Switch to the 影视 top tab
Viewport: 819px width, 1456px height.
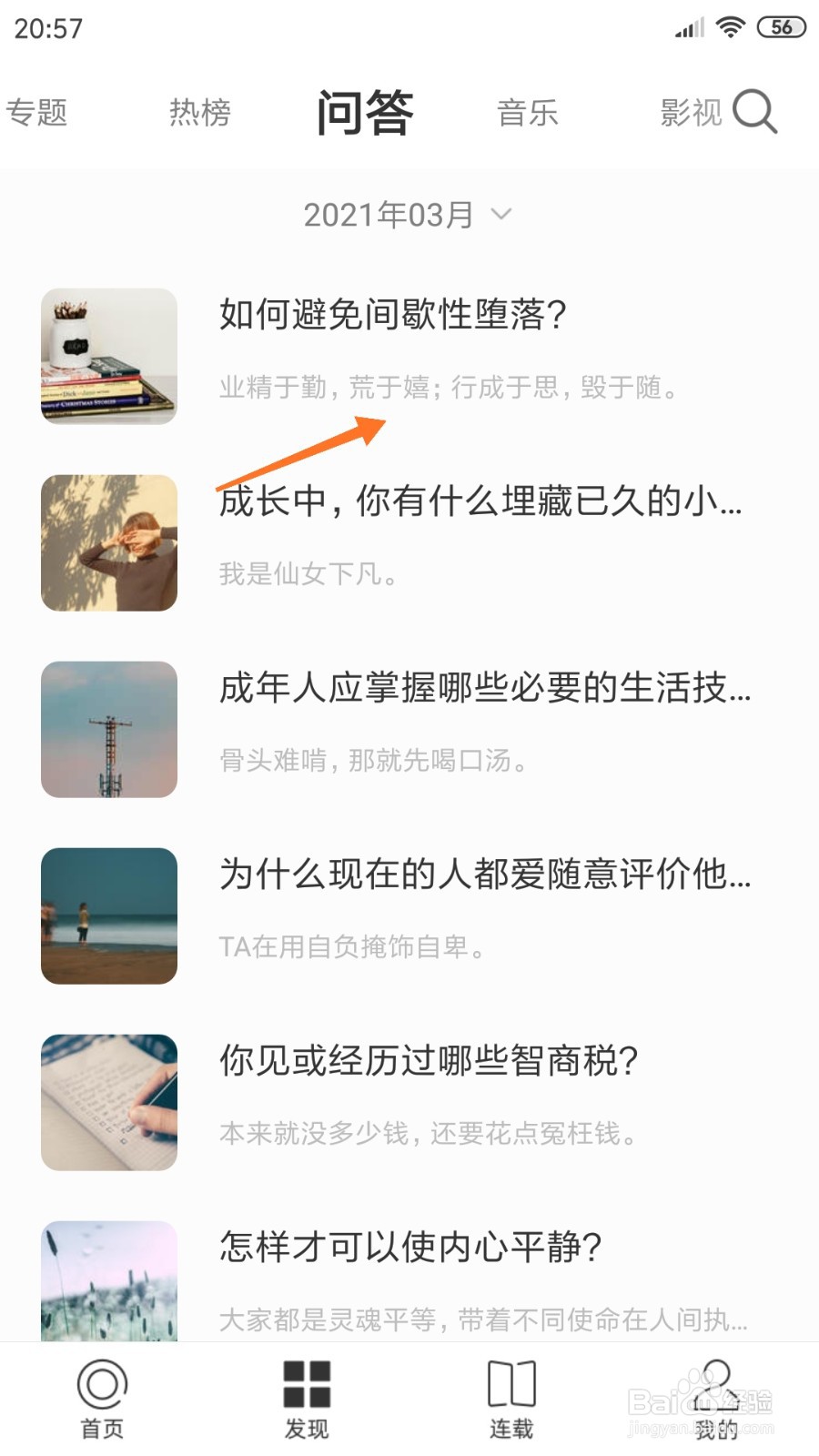pyautogui.click(x=690, y=113)
